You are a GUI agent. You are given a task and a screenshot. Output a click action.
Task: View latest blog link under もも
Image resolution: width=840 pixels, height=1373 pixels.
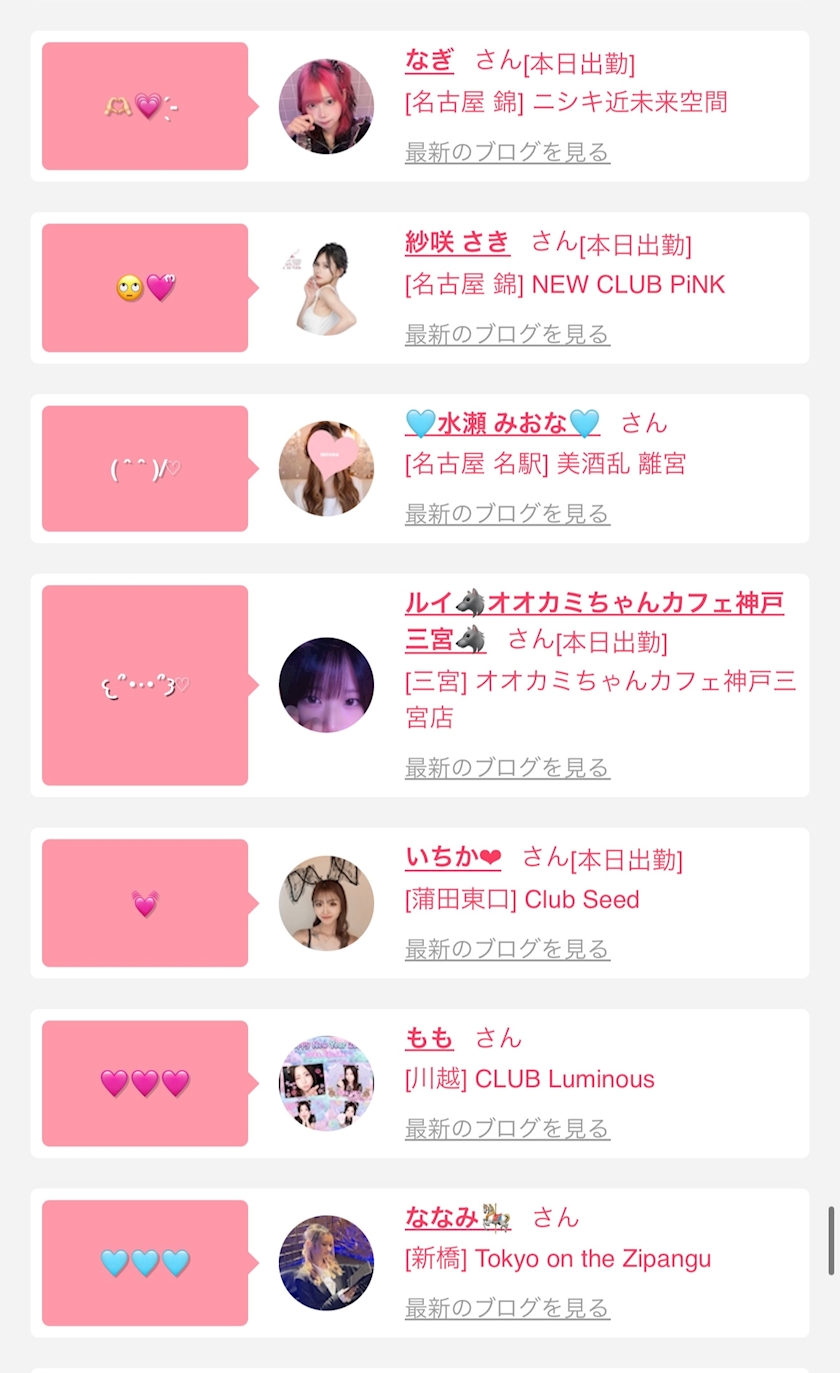tap(507, 1129)
